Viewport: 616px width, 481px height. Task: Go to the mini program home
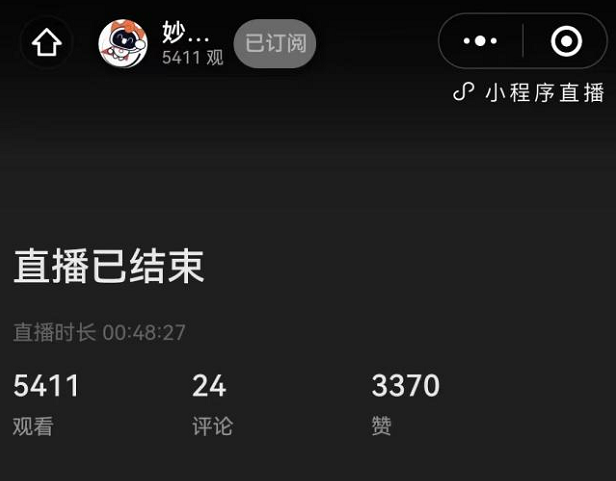click(46, 43)
